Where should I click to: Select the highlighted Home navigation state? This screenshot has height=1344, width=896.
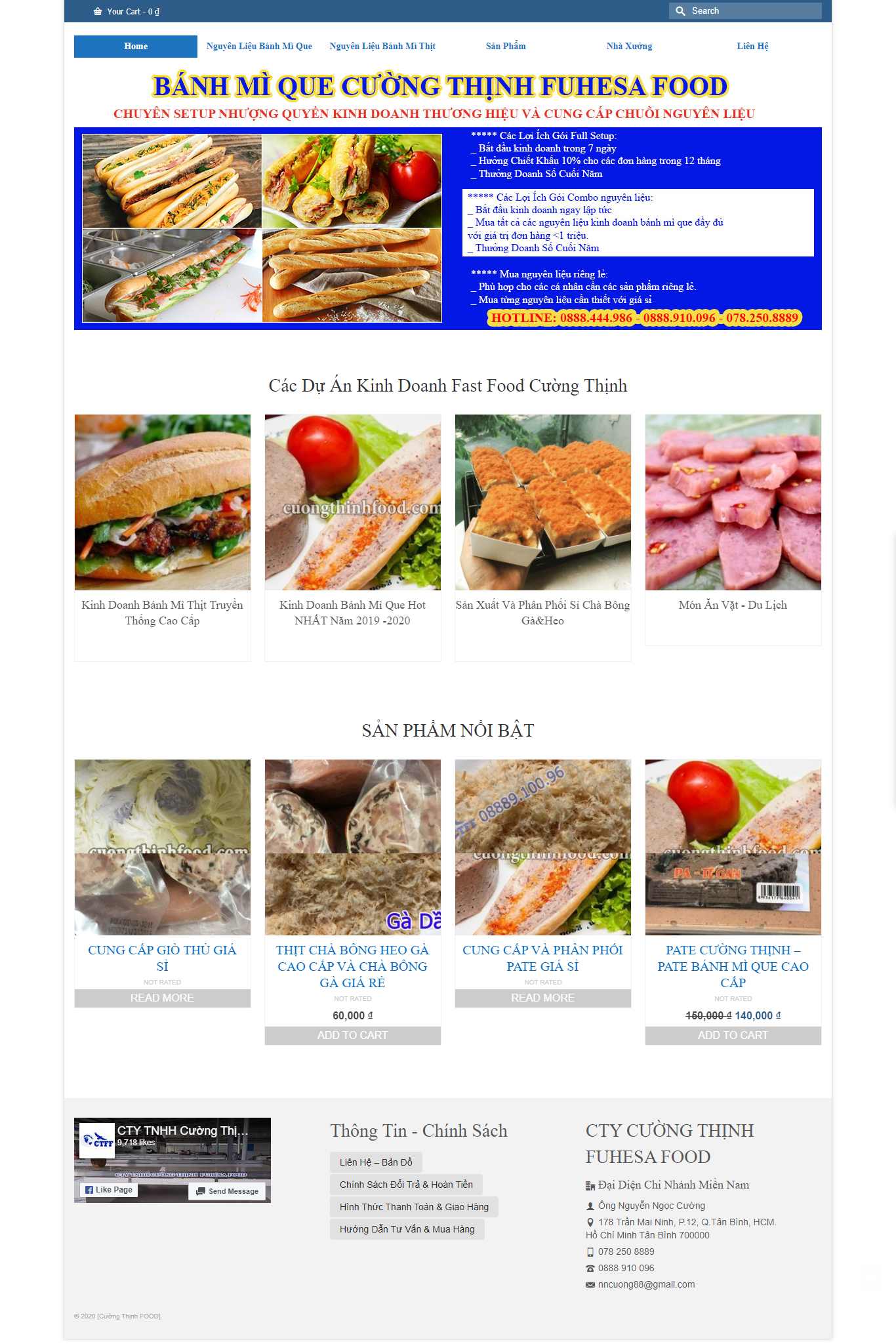tap(135, 46)
